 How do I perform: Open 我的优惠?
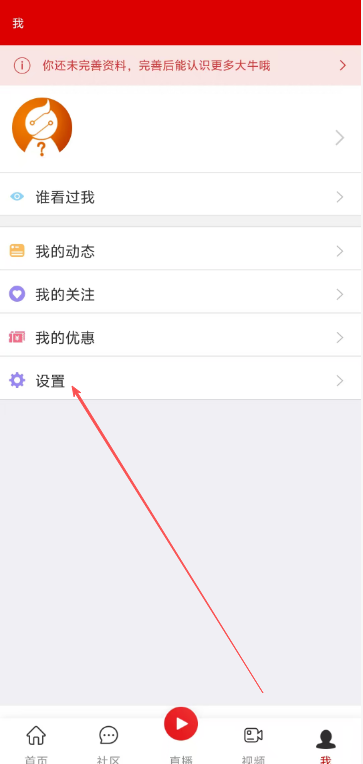181,338
